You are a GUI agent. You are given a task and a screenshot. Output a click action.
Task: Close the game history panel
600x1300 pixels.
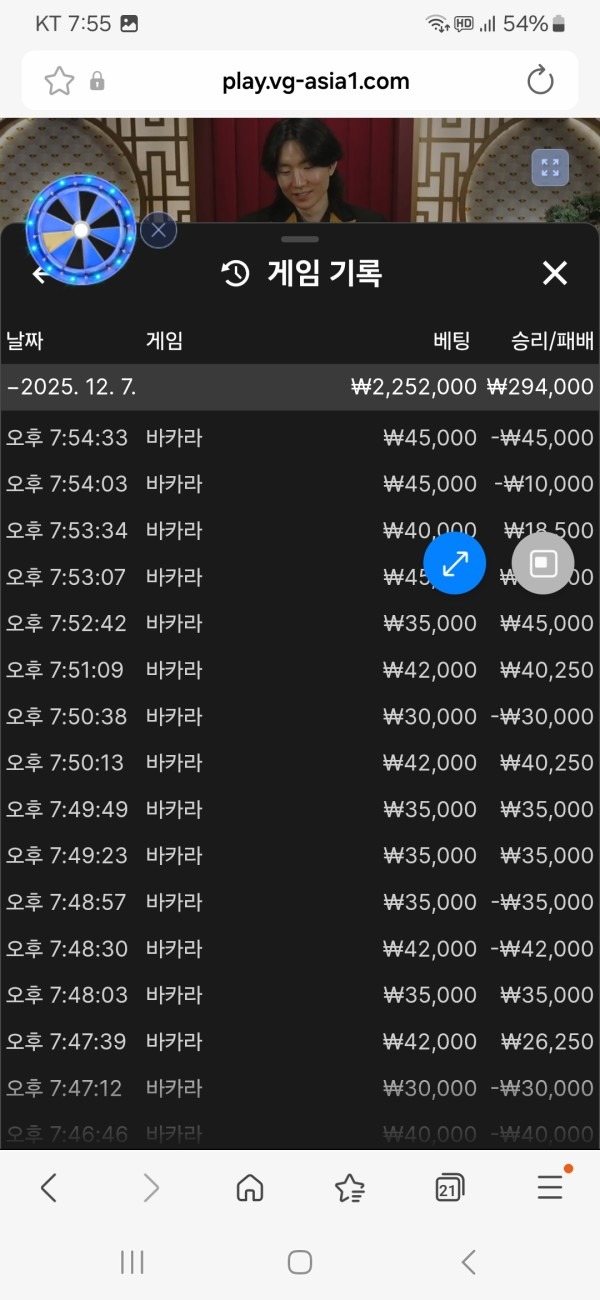coord(554,273)
